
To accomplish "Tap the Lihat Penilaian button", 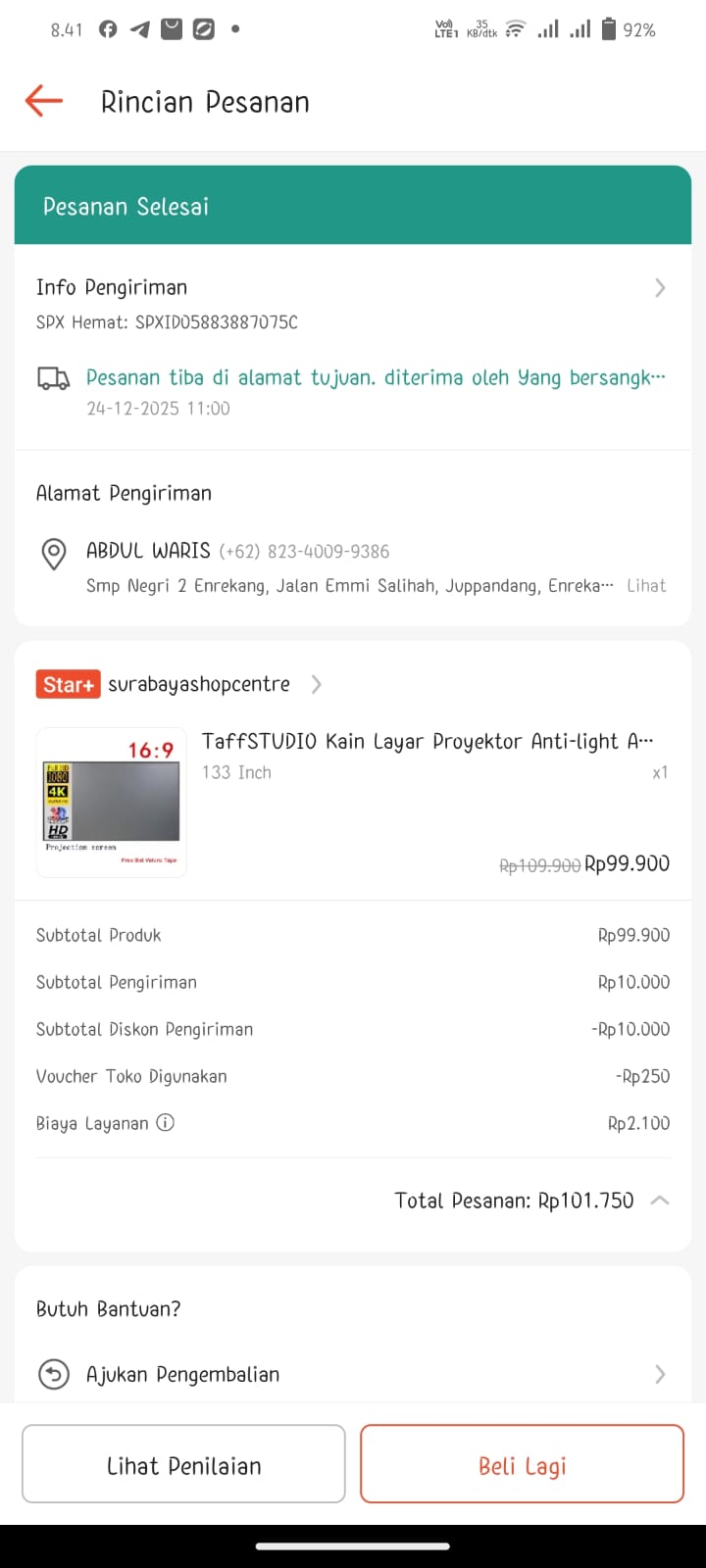I will pyautogui.click(x=184, y=1464).
